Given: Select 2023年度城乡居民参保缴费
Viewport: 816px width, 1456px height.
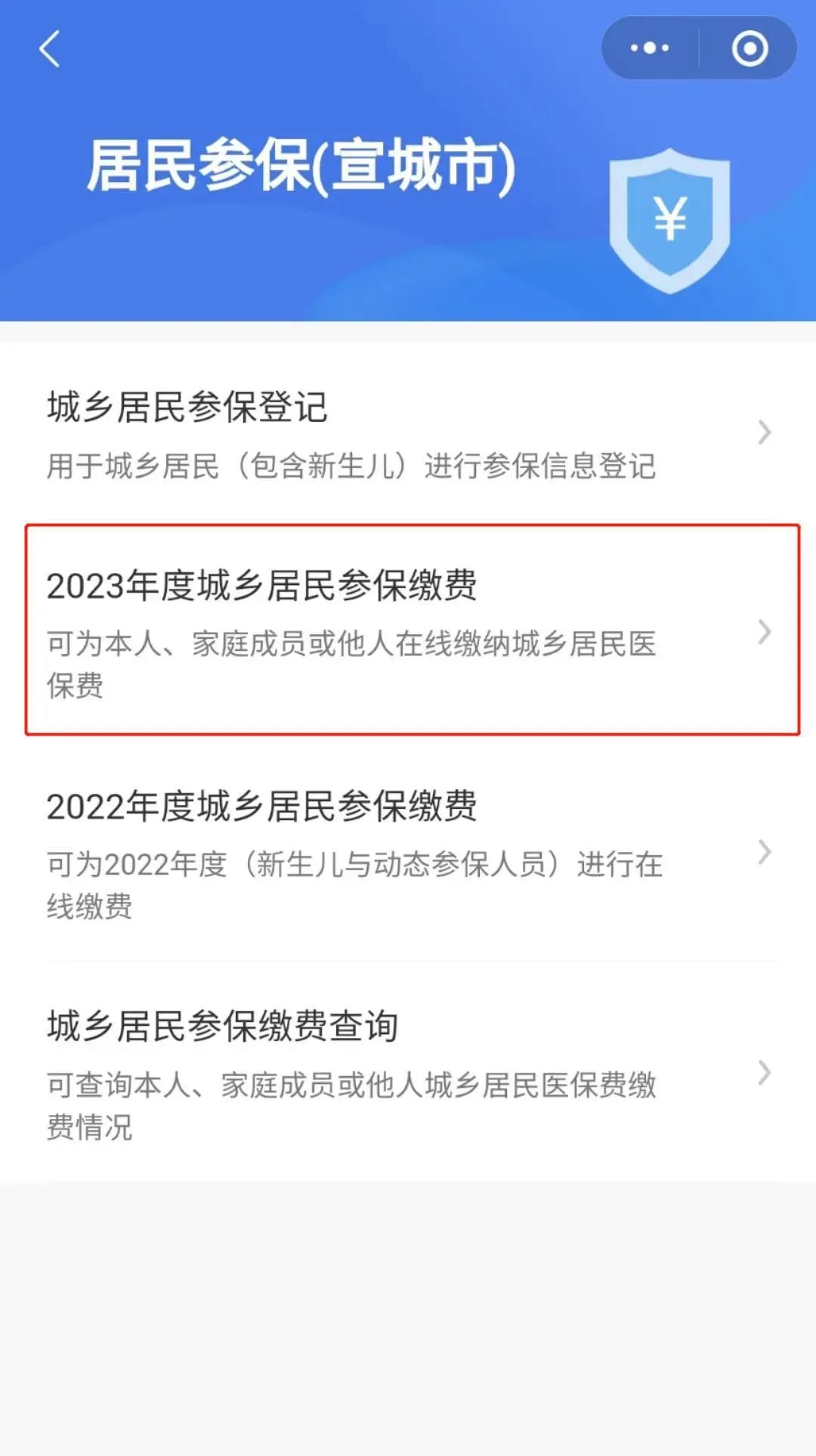Looking at the screenshot, I should pyautogui.click(x=413, y=630).
